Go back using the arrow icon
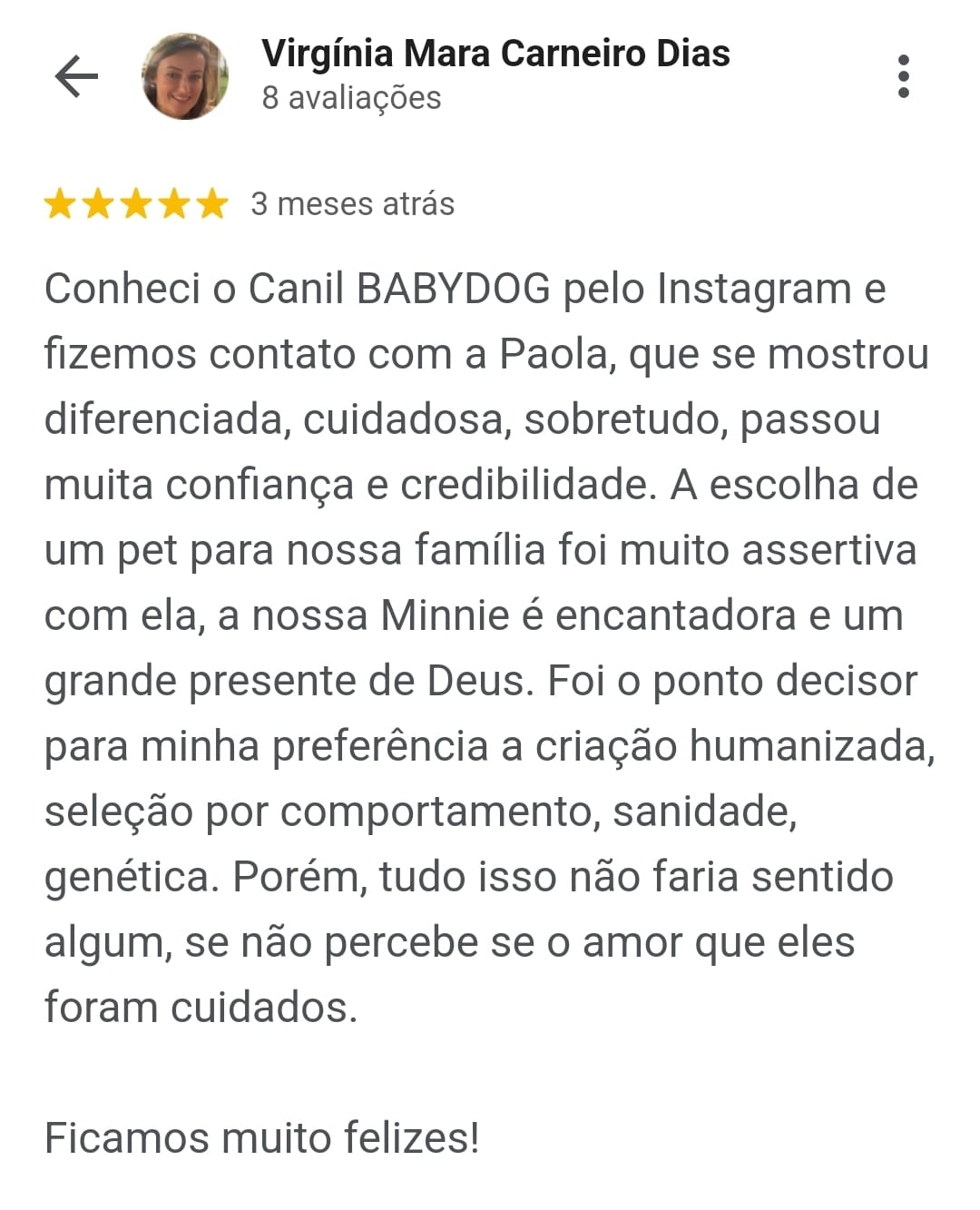Image resolution: width=980 pixels, height=1210 pixels. [x=76, y=76]
